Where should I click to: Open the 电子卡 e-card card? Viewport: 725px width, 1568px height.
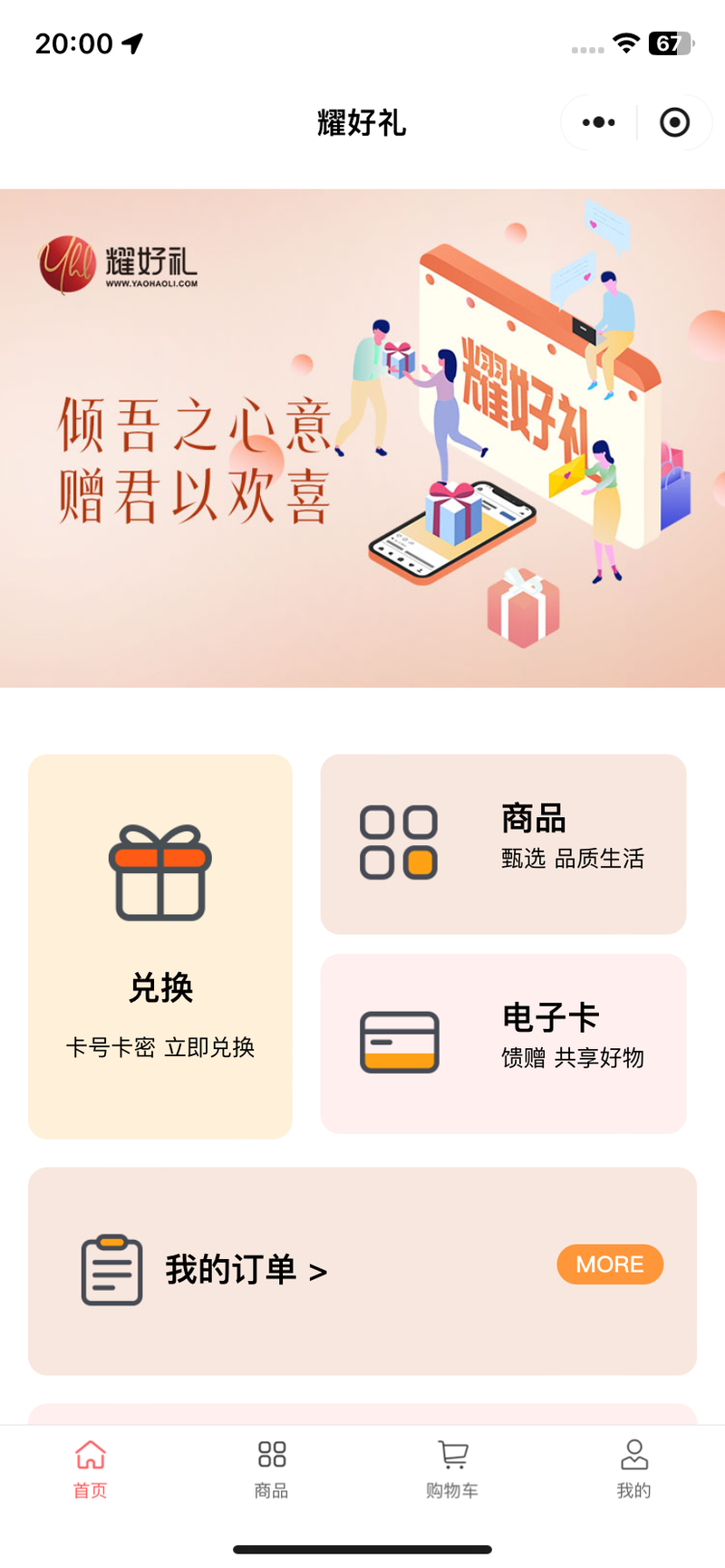(x=503, y=1043)
